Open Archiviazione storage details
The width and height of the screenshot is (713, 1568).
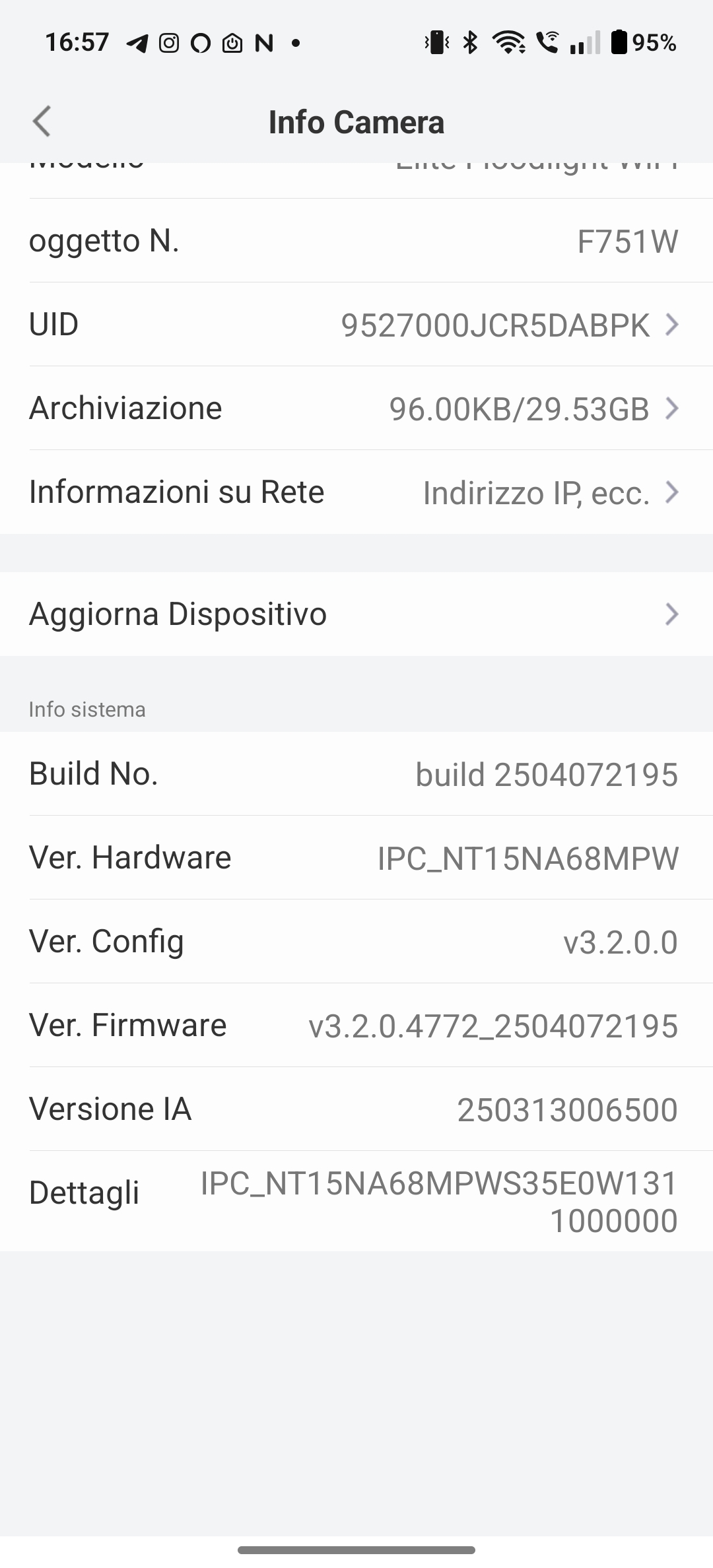(356, 408)
